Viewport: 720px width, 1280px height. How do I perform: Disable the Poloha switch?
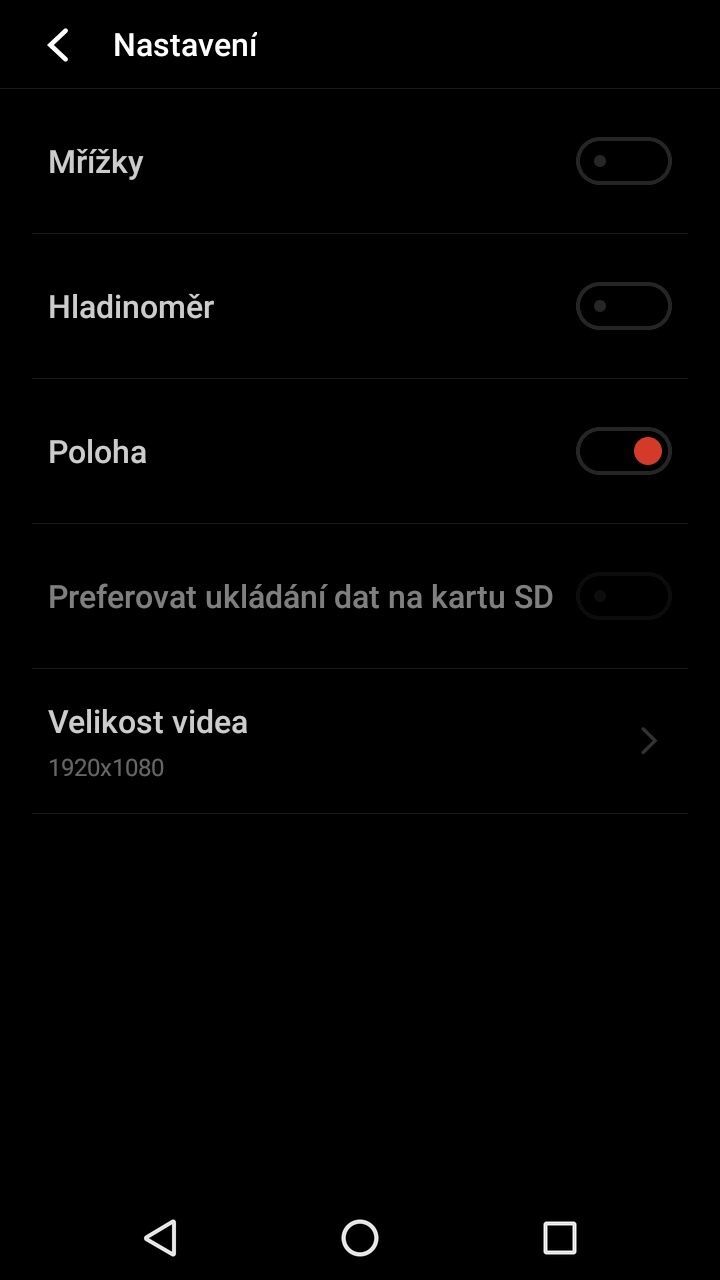pos(622,451)
